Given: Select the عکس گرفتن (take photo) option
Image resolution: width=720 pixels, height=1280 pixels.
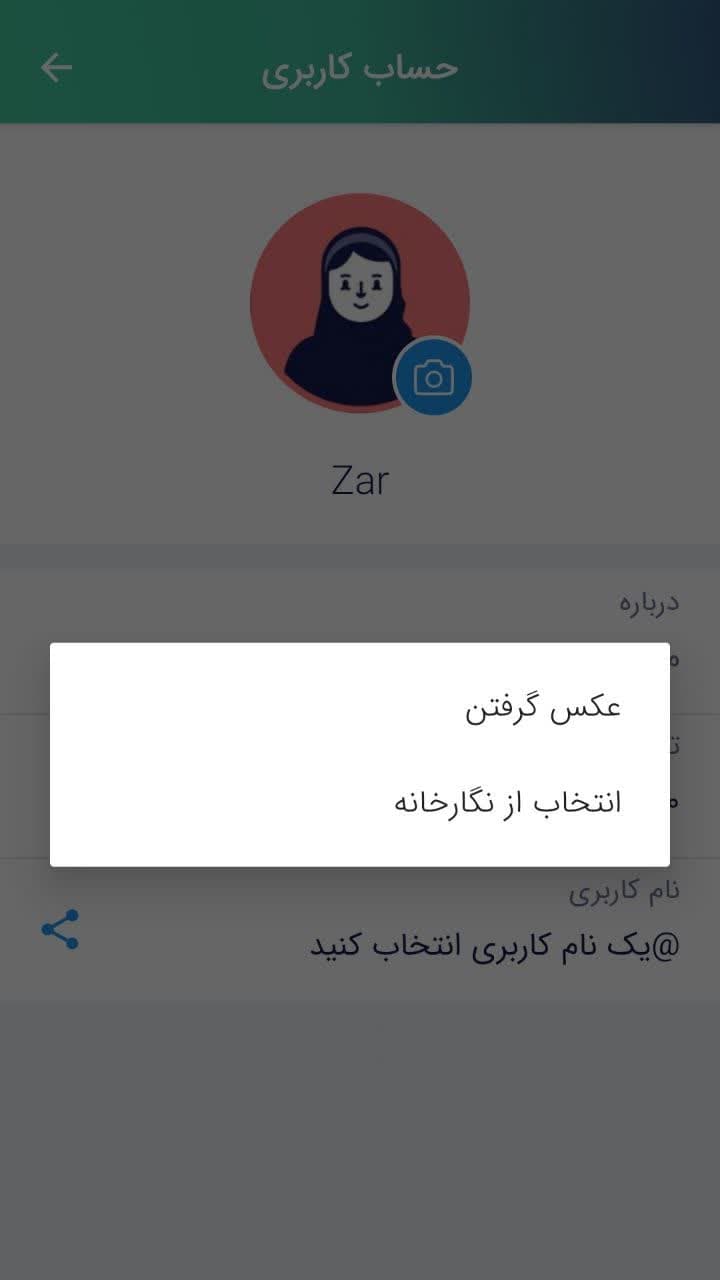Looking at the screenshot, I should pos(360,707).
